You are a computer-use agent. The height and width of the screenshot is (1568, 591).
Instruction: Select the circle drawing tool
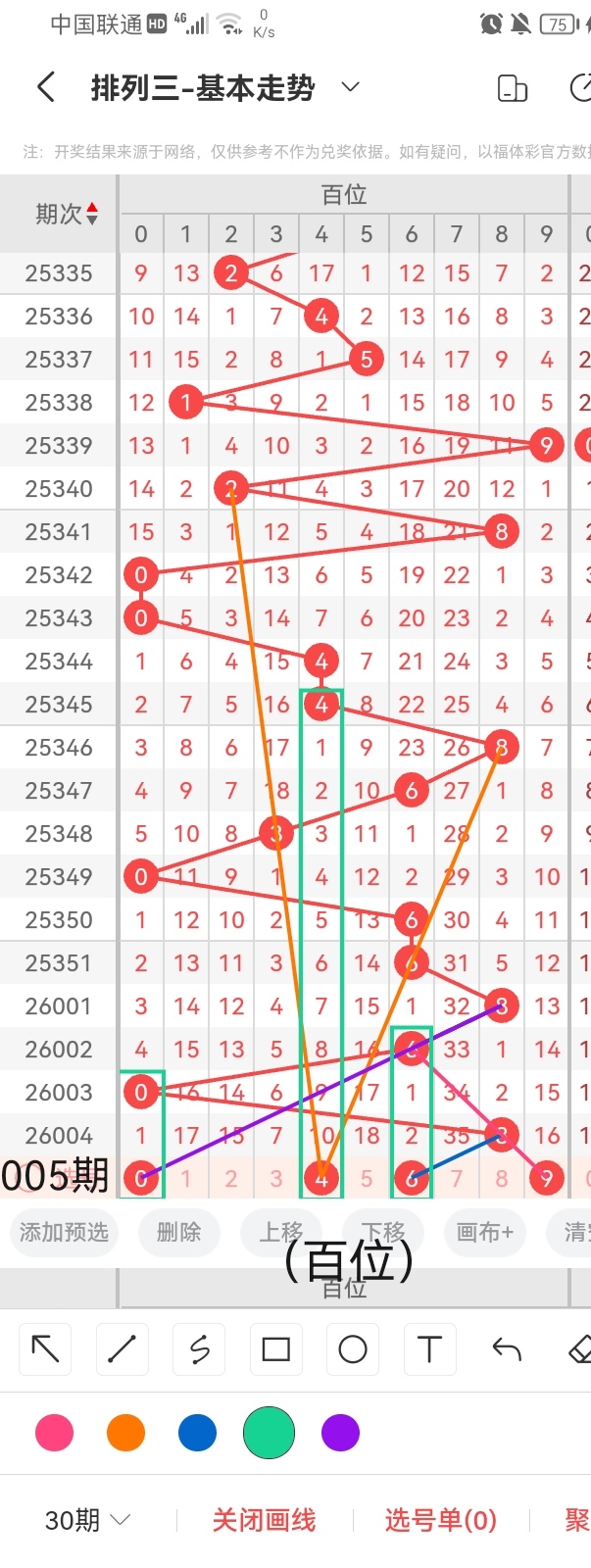(x=353, y=1349)
